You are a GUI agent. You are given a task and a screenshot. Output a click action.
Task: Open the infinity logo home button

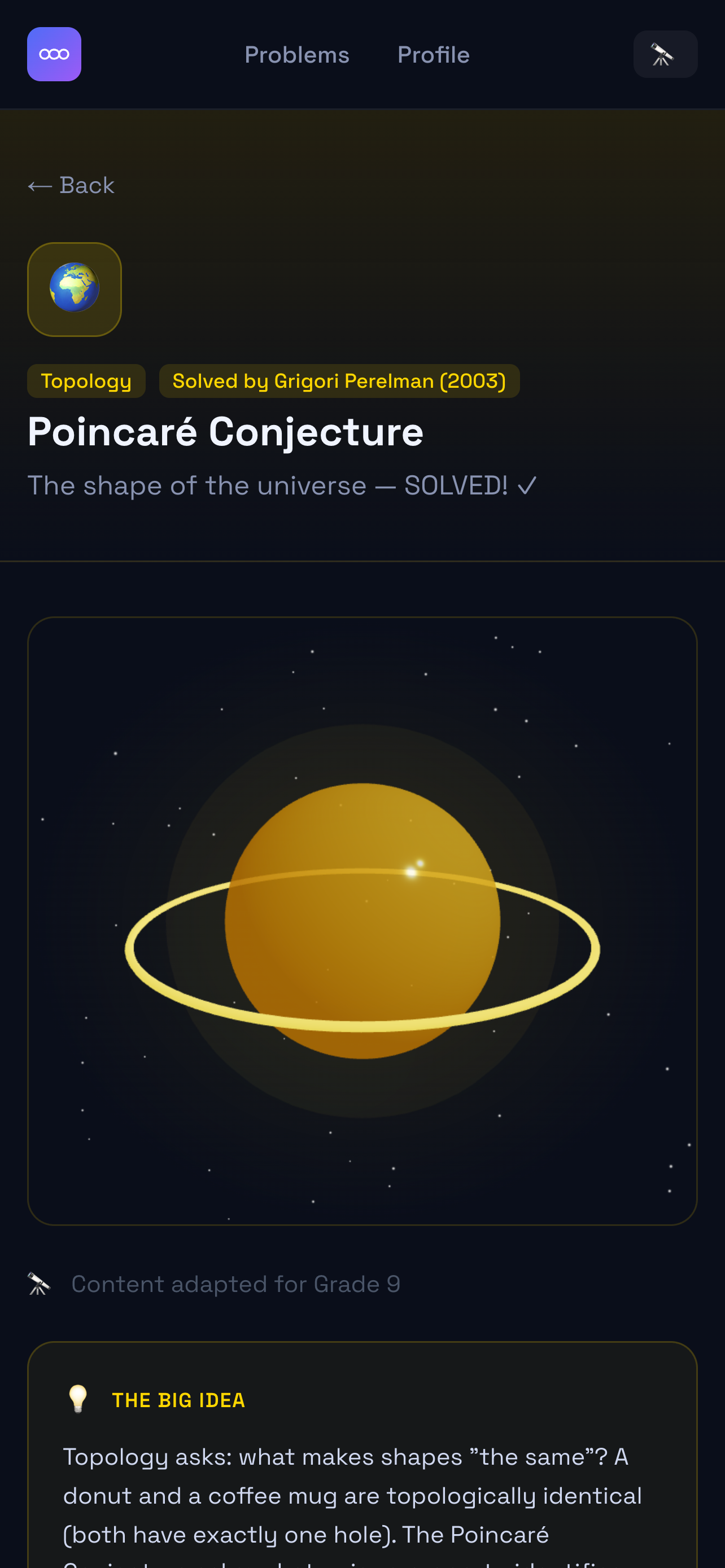(54, 54)
